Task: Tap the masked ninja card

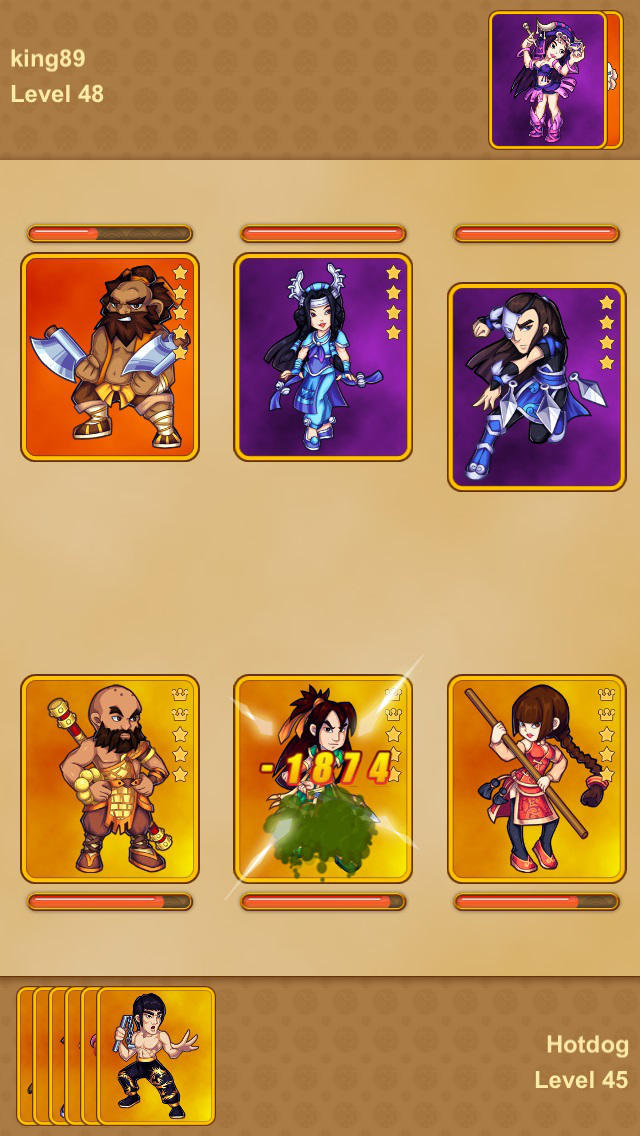Action: click(536, 387)
